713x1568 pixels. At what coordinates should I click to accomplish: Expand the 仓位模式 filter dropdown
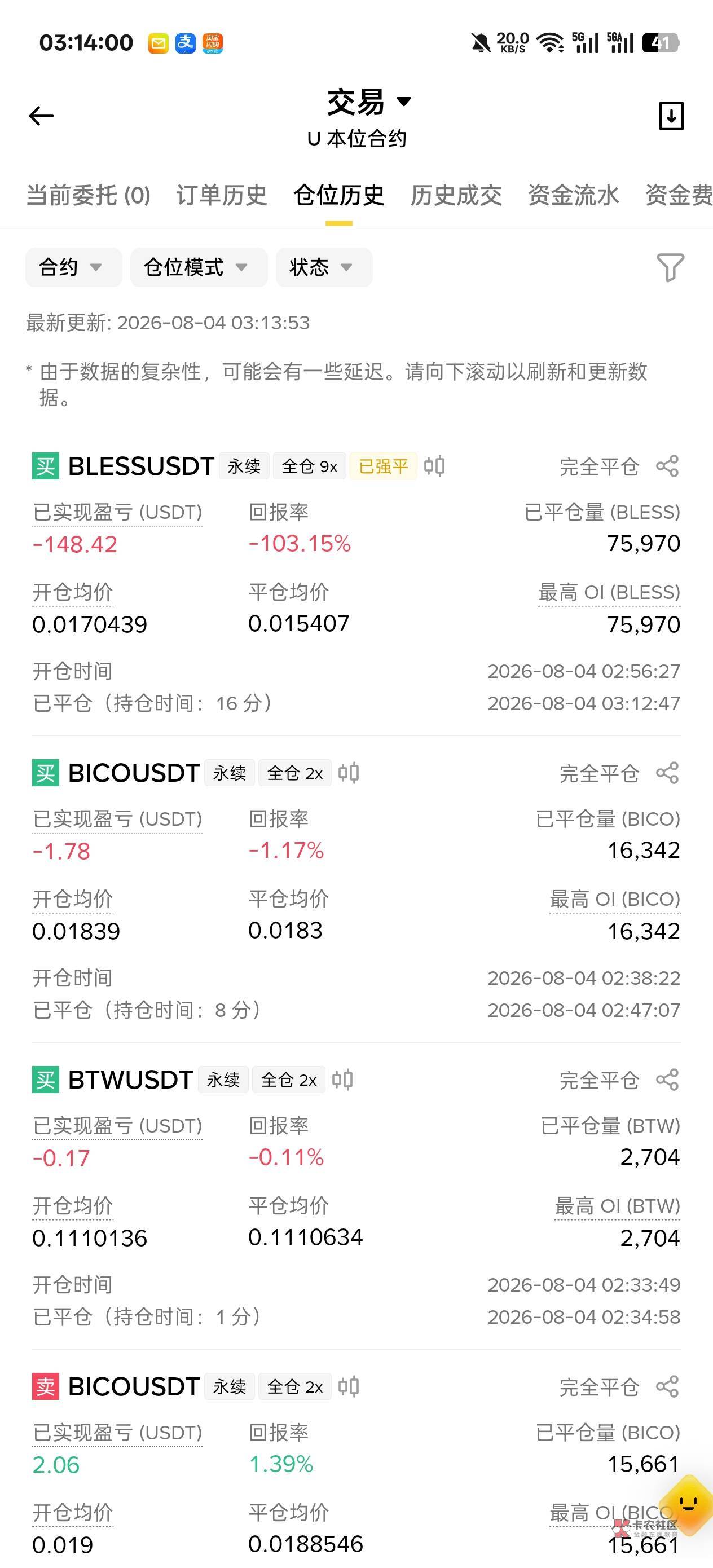click(199, 267)
